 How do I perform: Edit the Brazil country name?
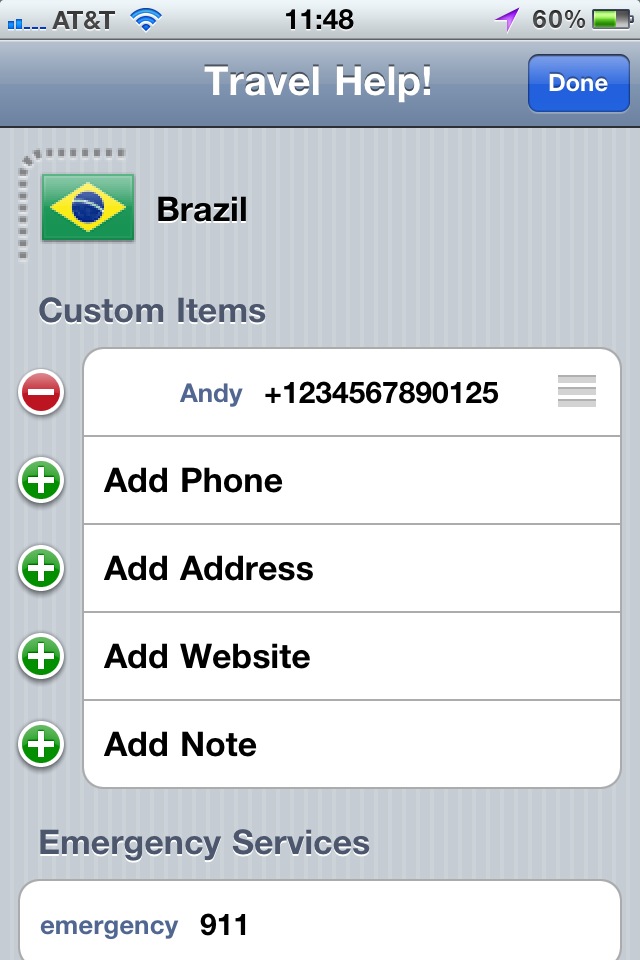click(202, 209)
